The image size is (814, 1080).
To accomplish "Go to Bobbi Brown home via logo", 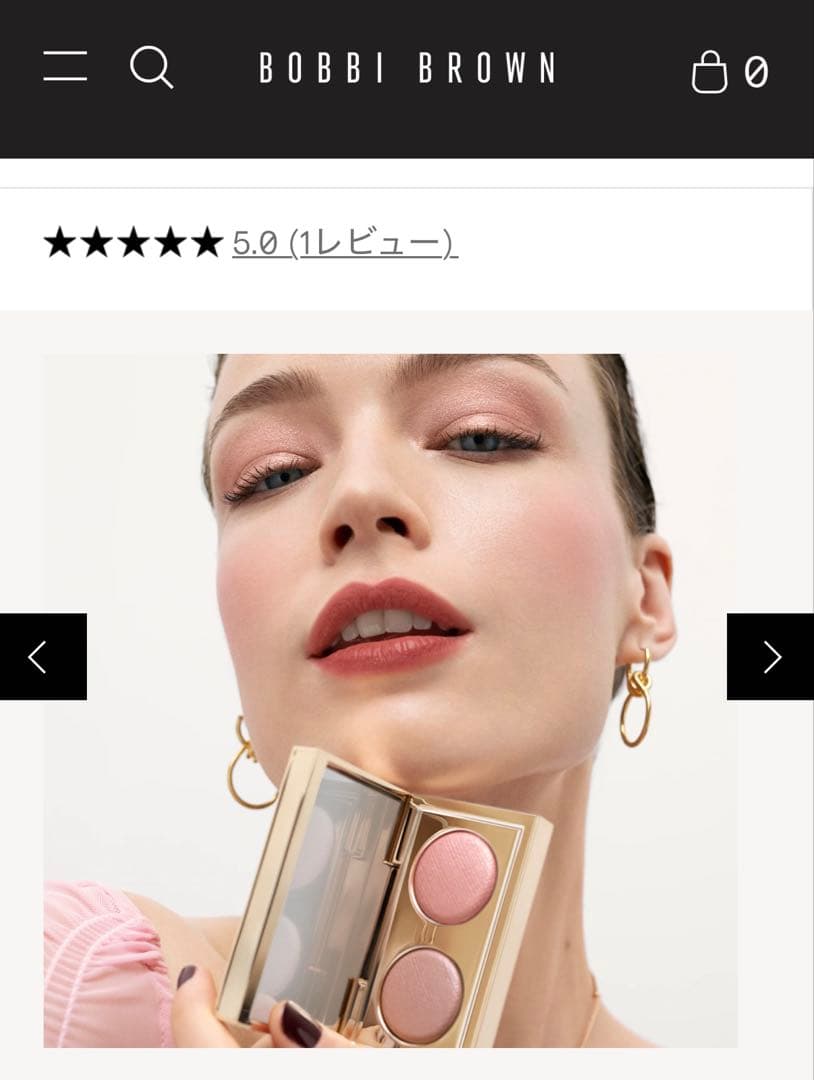I will 407,69.
